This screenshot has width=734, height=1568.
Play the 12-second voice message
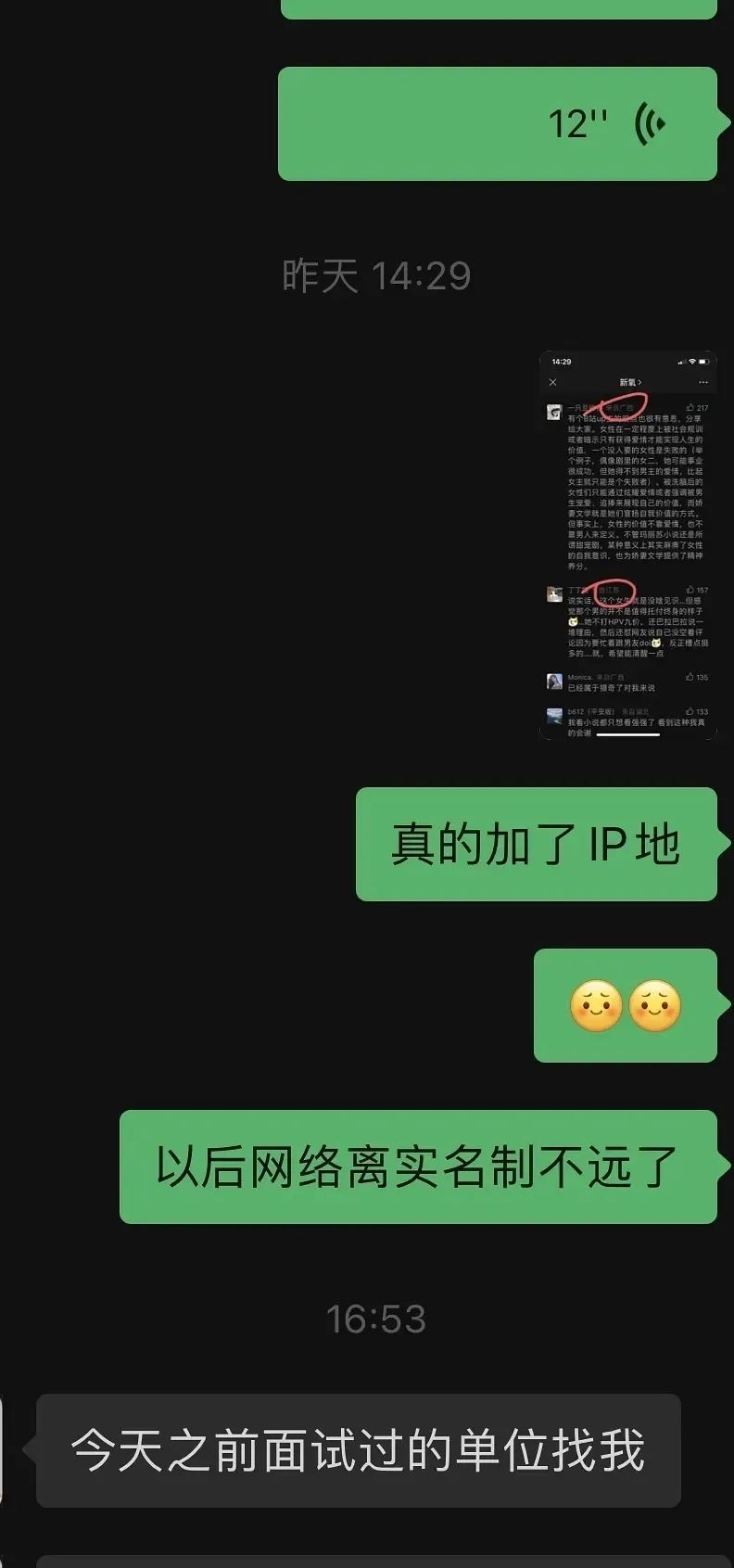coord(498,123)
